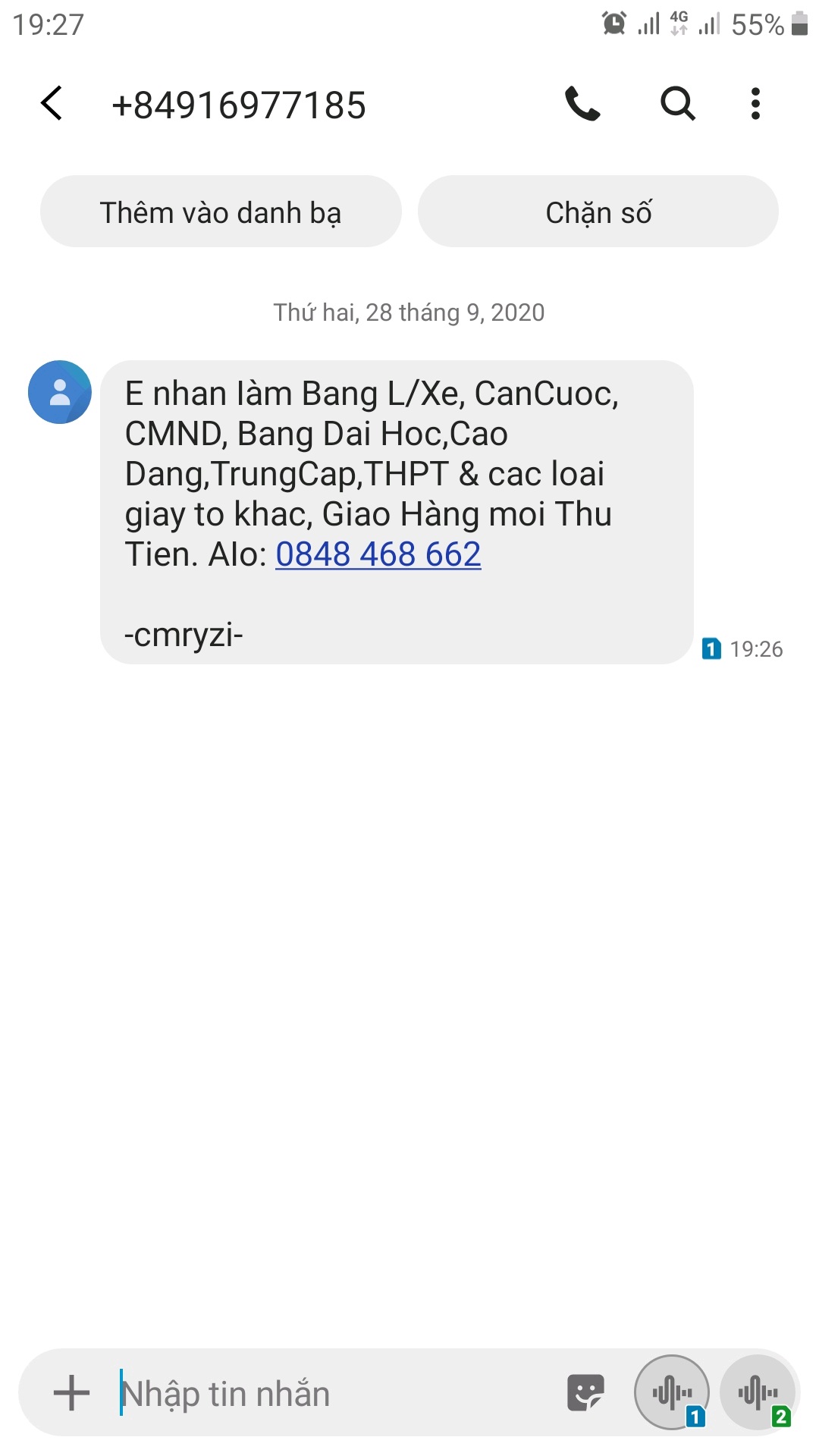Image resolution: width=819 pixels, height=1456 pixels.
Task: Open the sender's contact avatar
Action: click(60, 392)
